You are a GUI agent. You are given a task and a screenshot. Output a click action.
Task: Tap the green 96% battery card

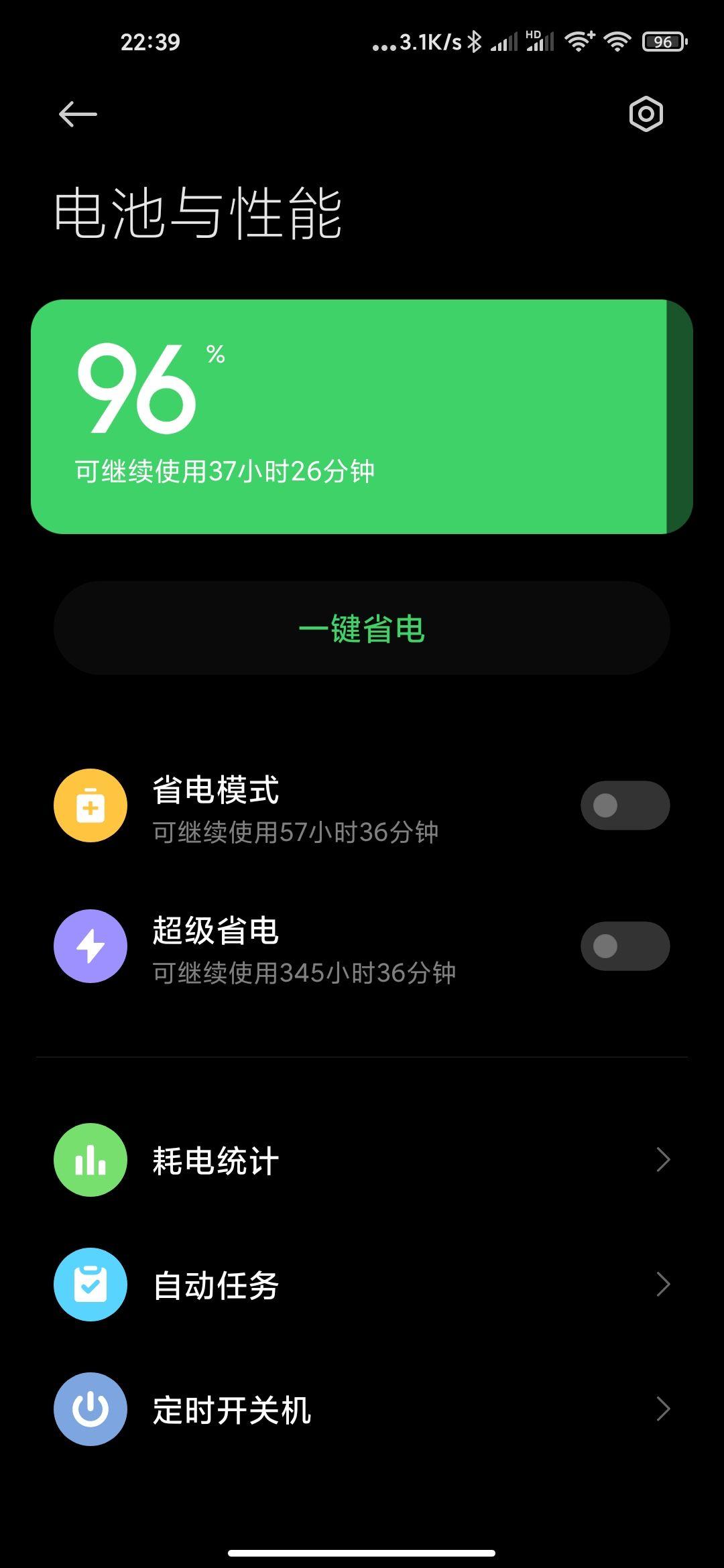pos(362,417)
